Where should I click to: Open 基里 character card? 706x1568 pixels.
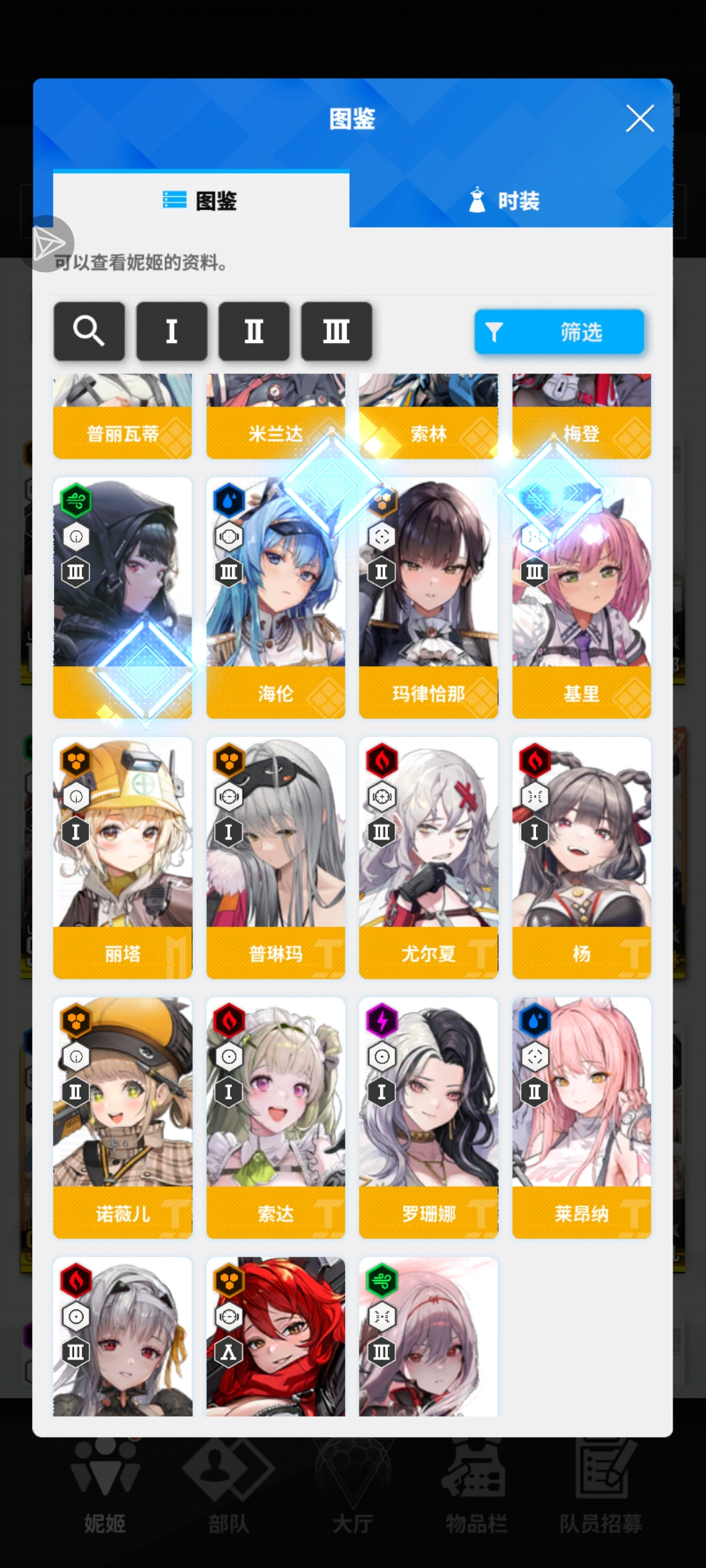581,598
